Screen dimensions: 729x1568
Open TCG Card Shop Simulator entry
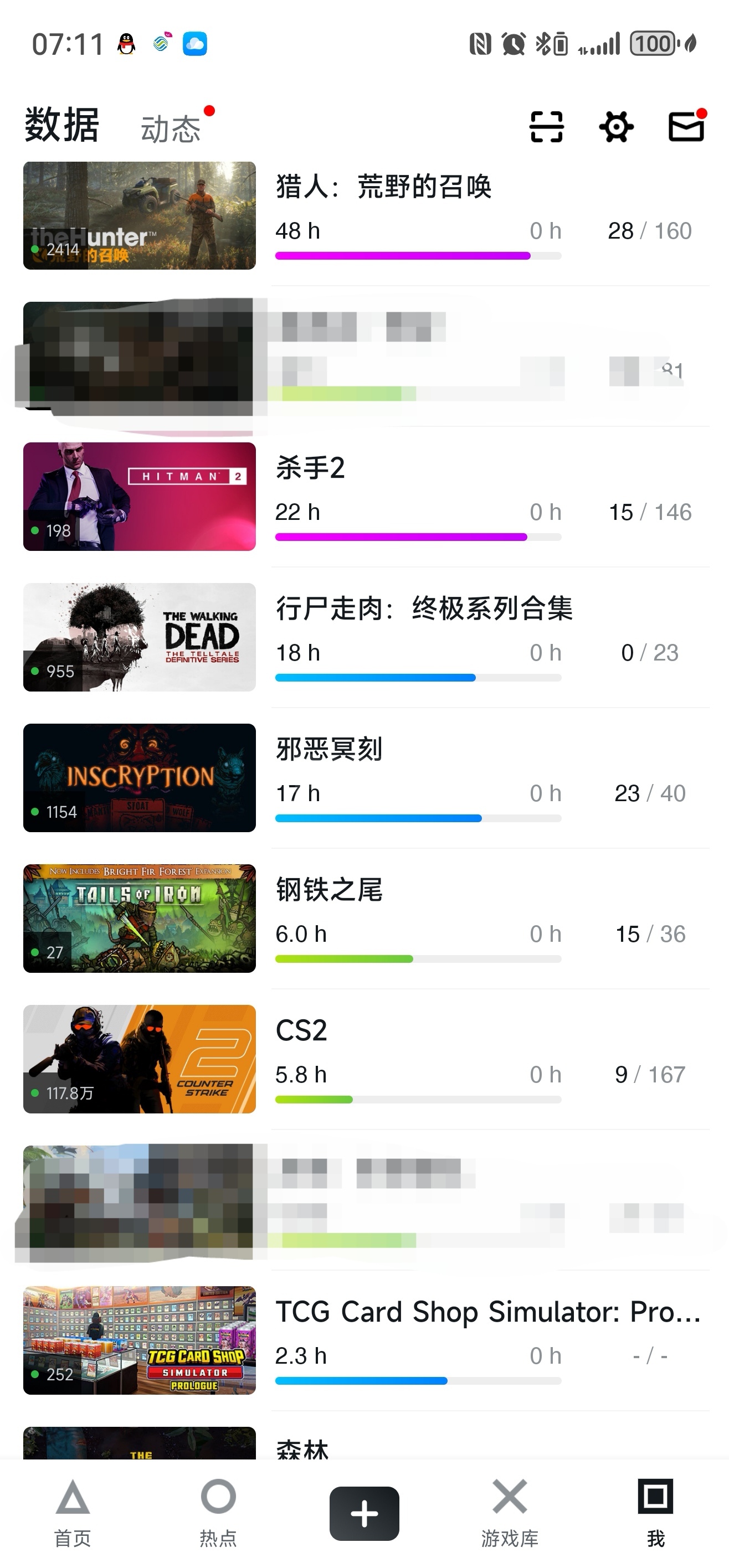366,1340
